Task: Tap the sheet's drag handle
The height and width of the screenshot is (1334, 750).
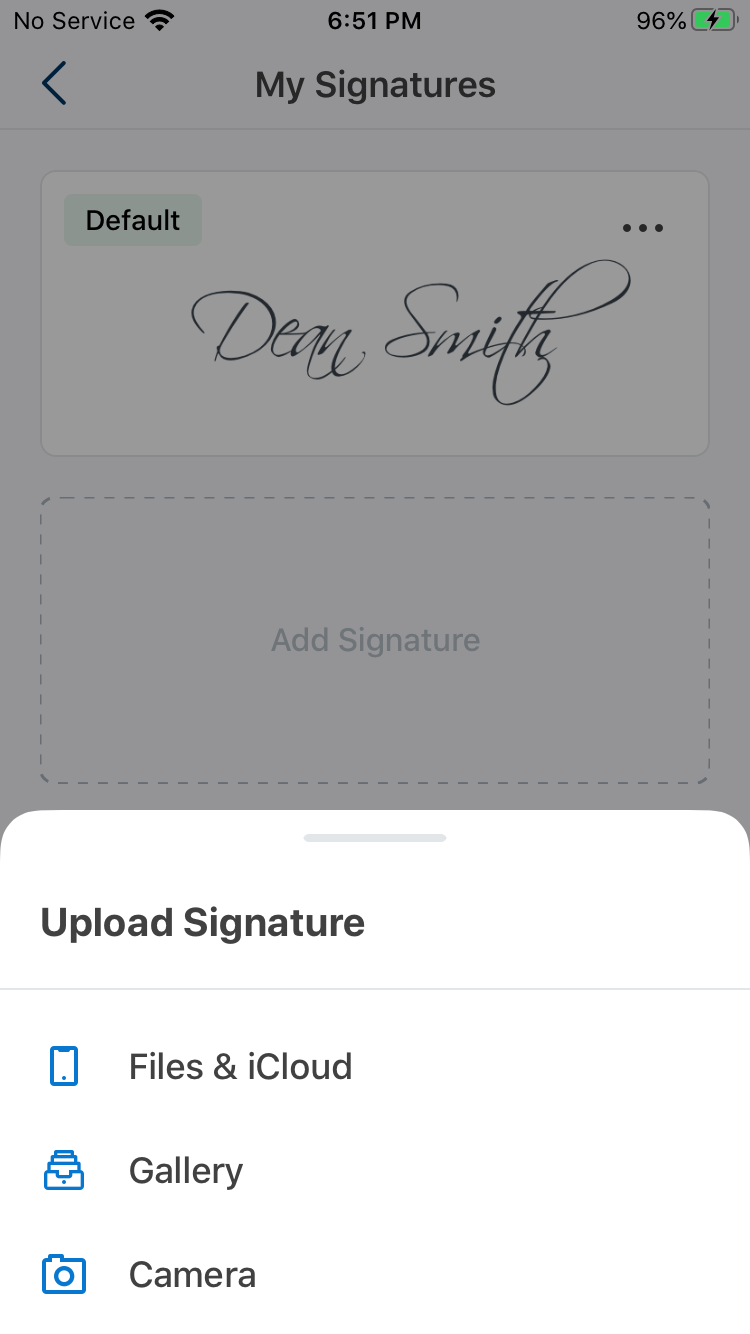Action: [375, 838]
